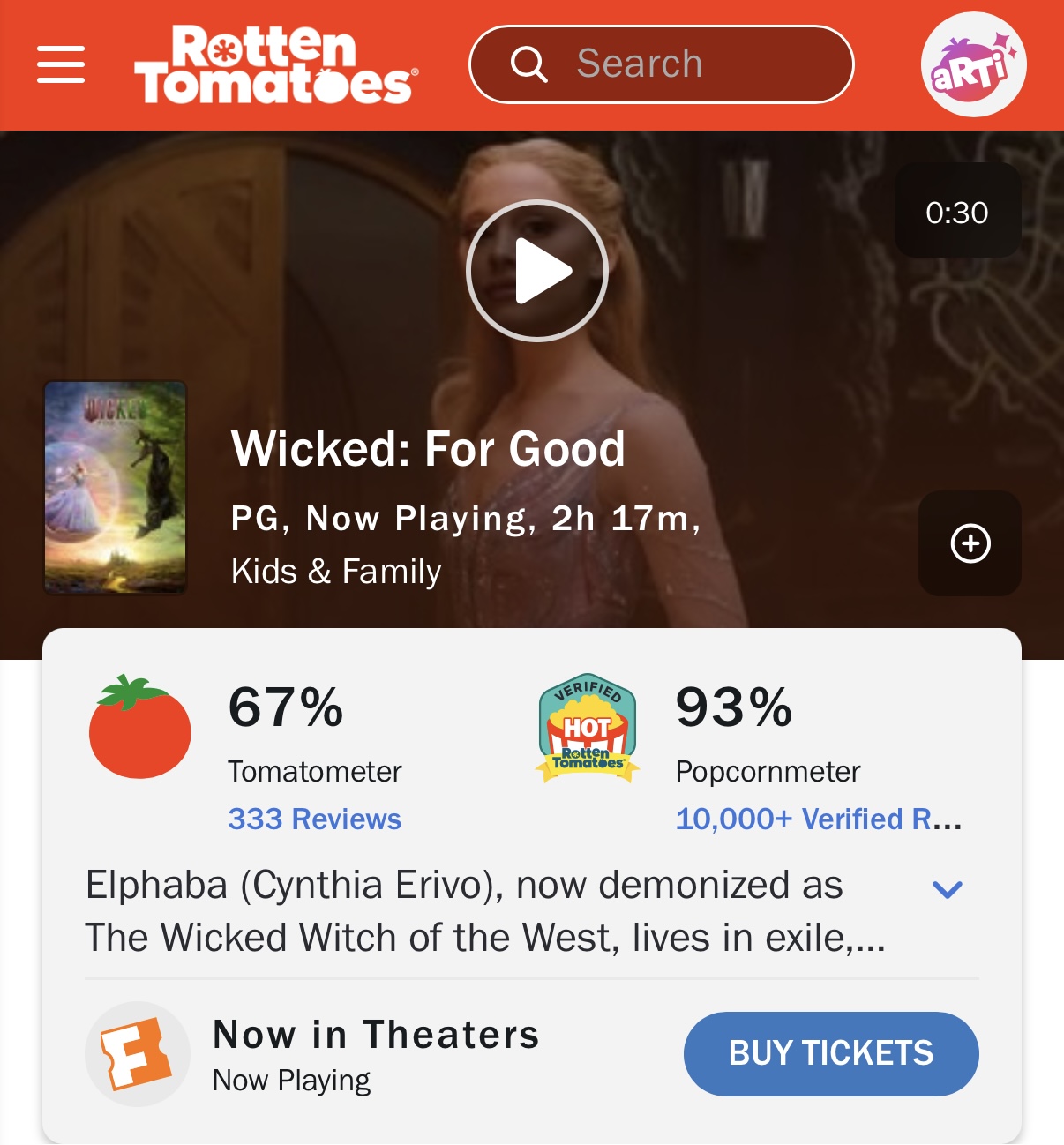This screenshot has width=1064, height=1145.
Task: Tap the Buy Tickets button
Action: 830,1053
